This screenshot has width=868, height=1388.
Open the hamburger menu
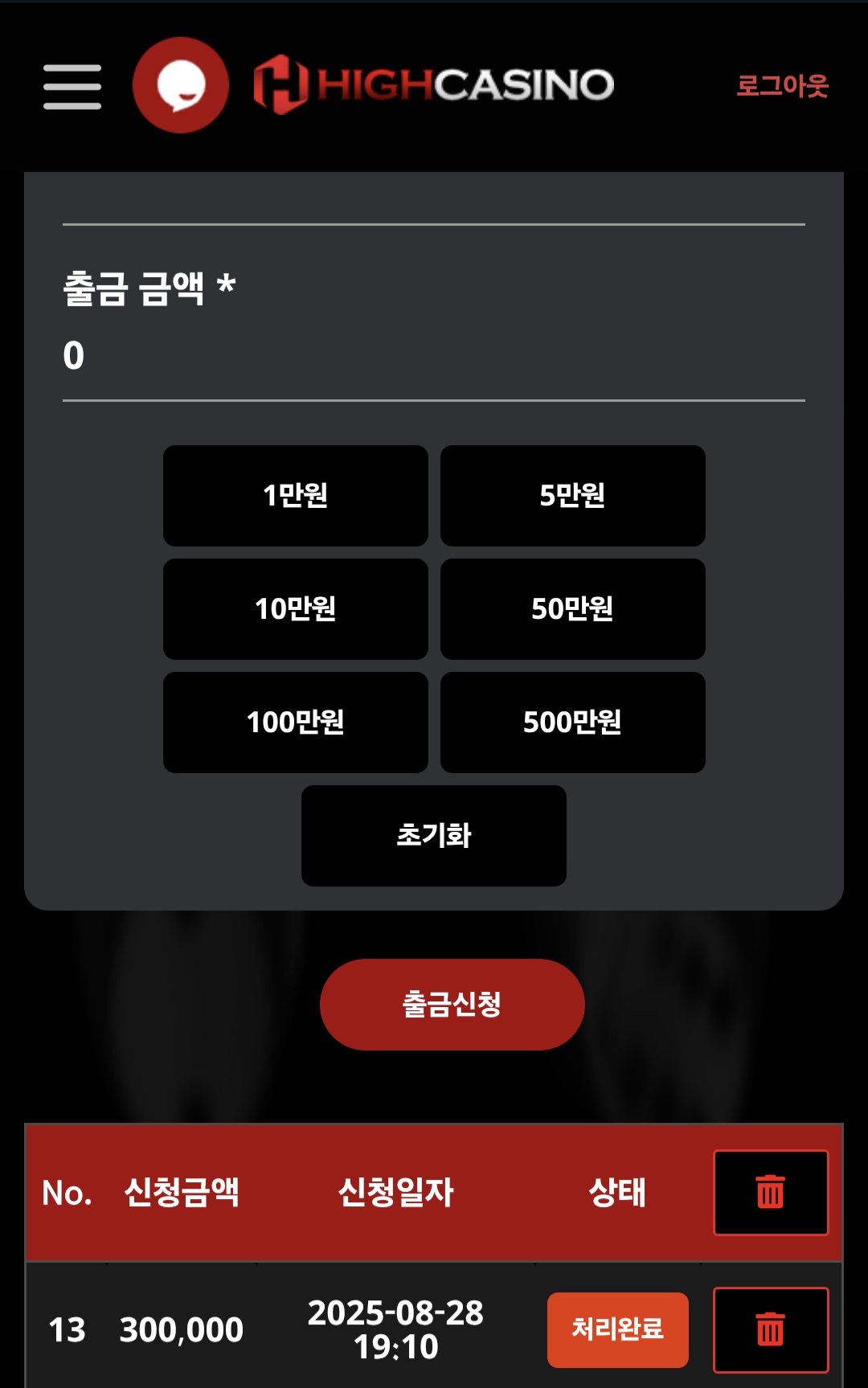[72, 87]
